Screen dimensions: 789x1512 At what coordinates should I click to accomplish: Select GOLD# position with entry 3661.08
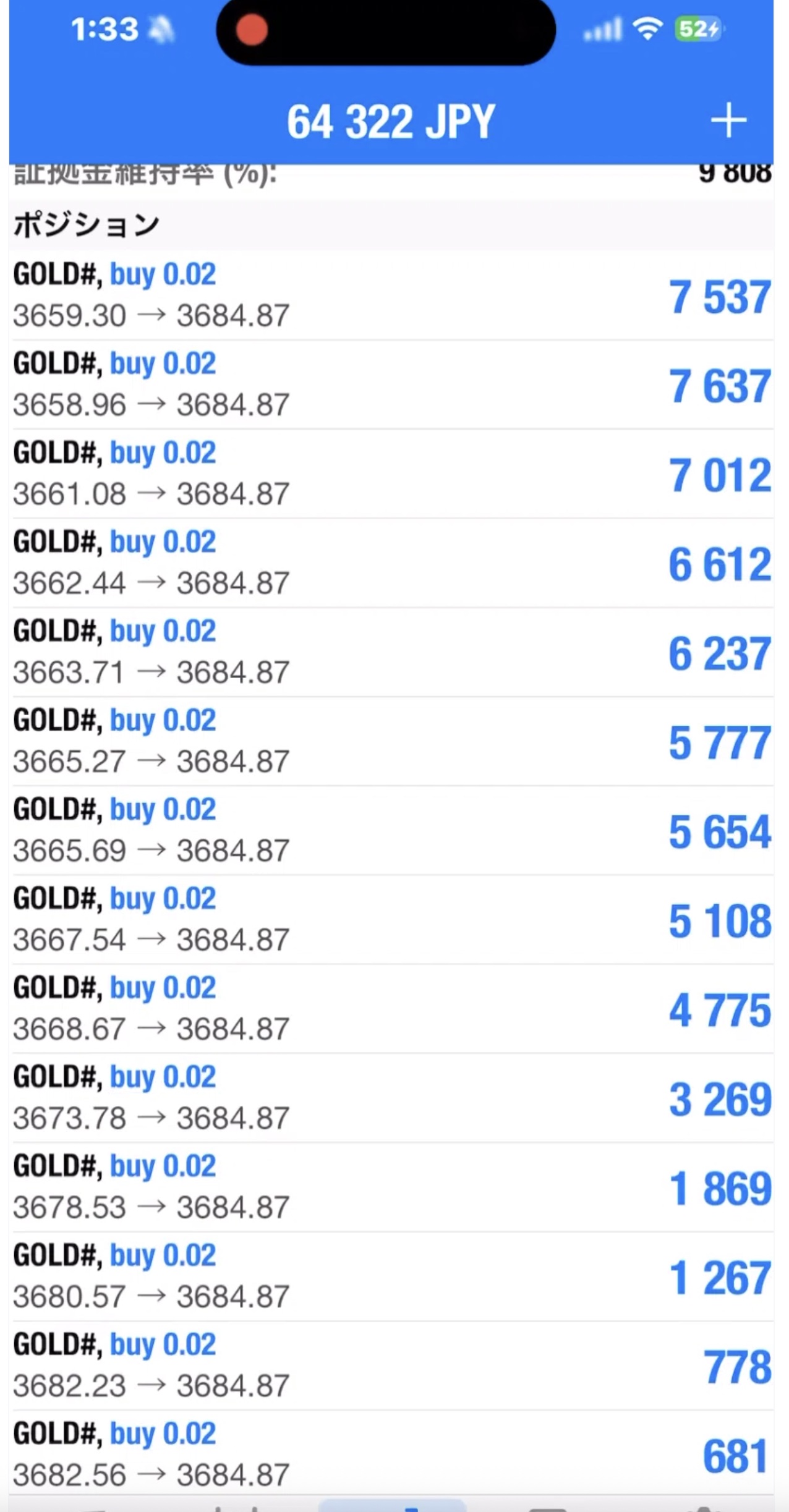point(391,474)
